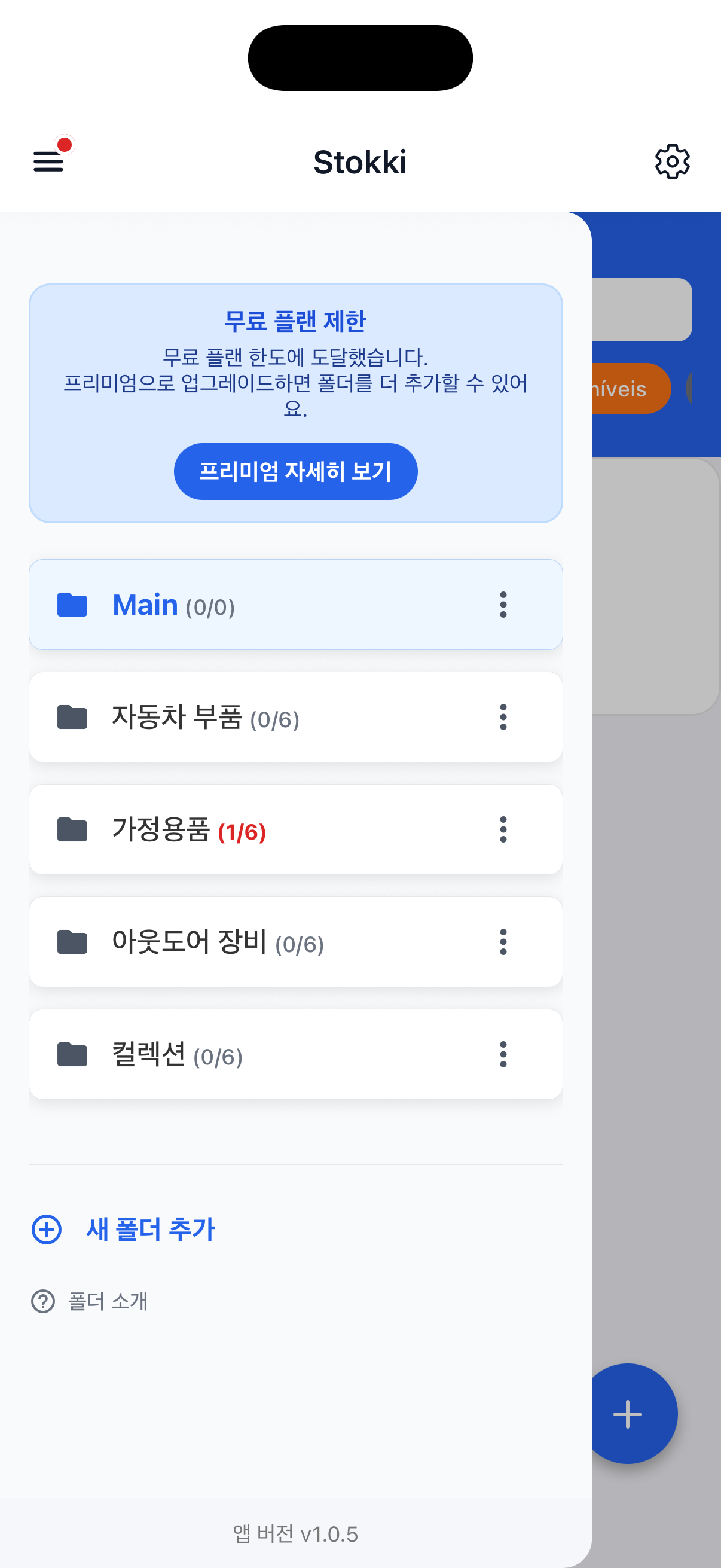Viewport: 721px width, 1568px height.
Task: Open the hamburger navigation menu
Action: (x=47, y=162)
